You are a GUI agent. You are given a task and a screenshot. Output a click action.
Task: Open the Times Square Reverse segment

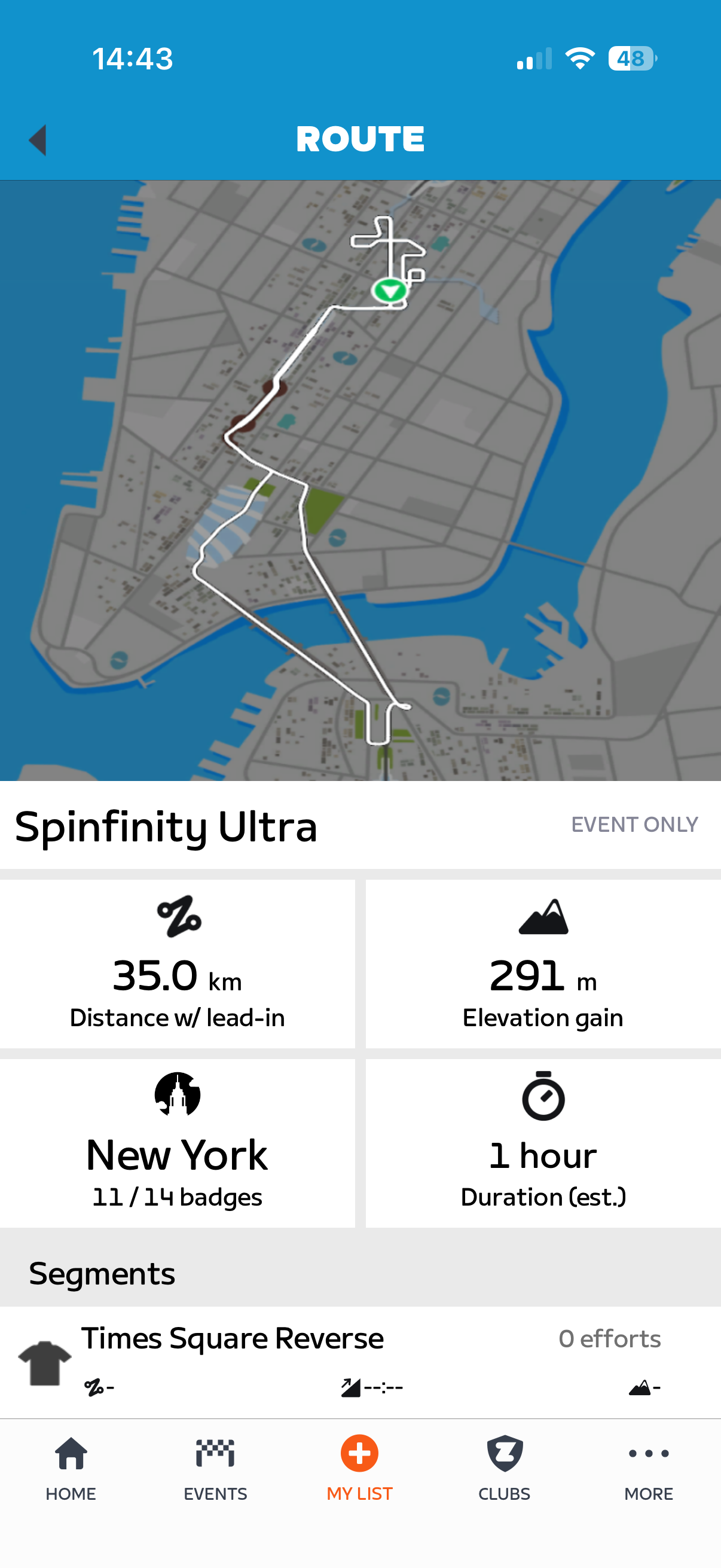point(360,1361)
